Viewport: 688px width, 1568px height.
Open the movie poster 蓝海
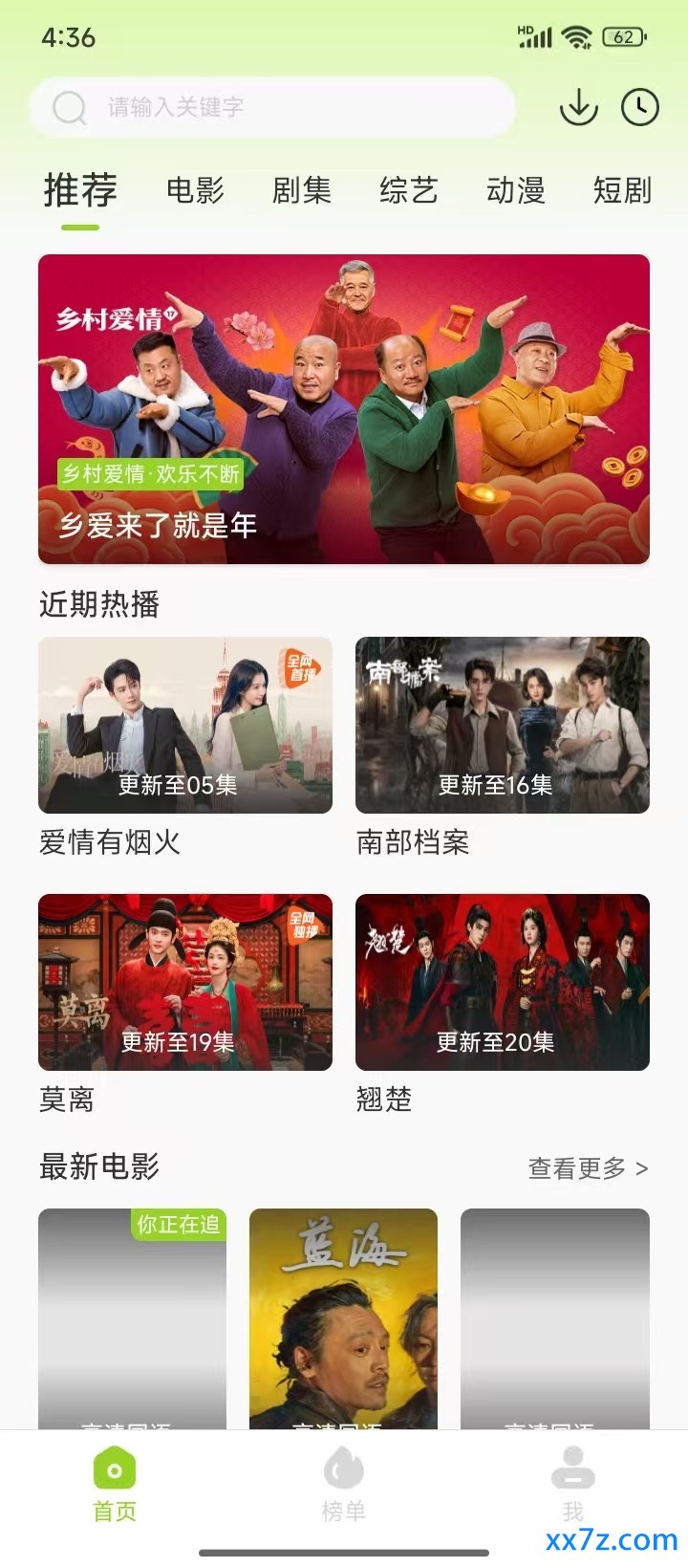(x=343, y=1319)
